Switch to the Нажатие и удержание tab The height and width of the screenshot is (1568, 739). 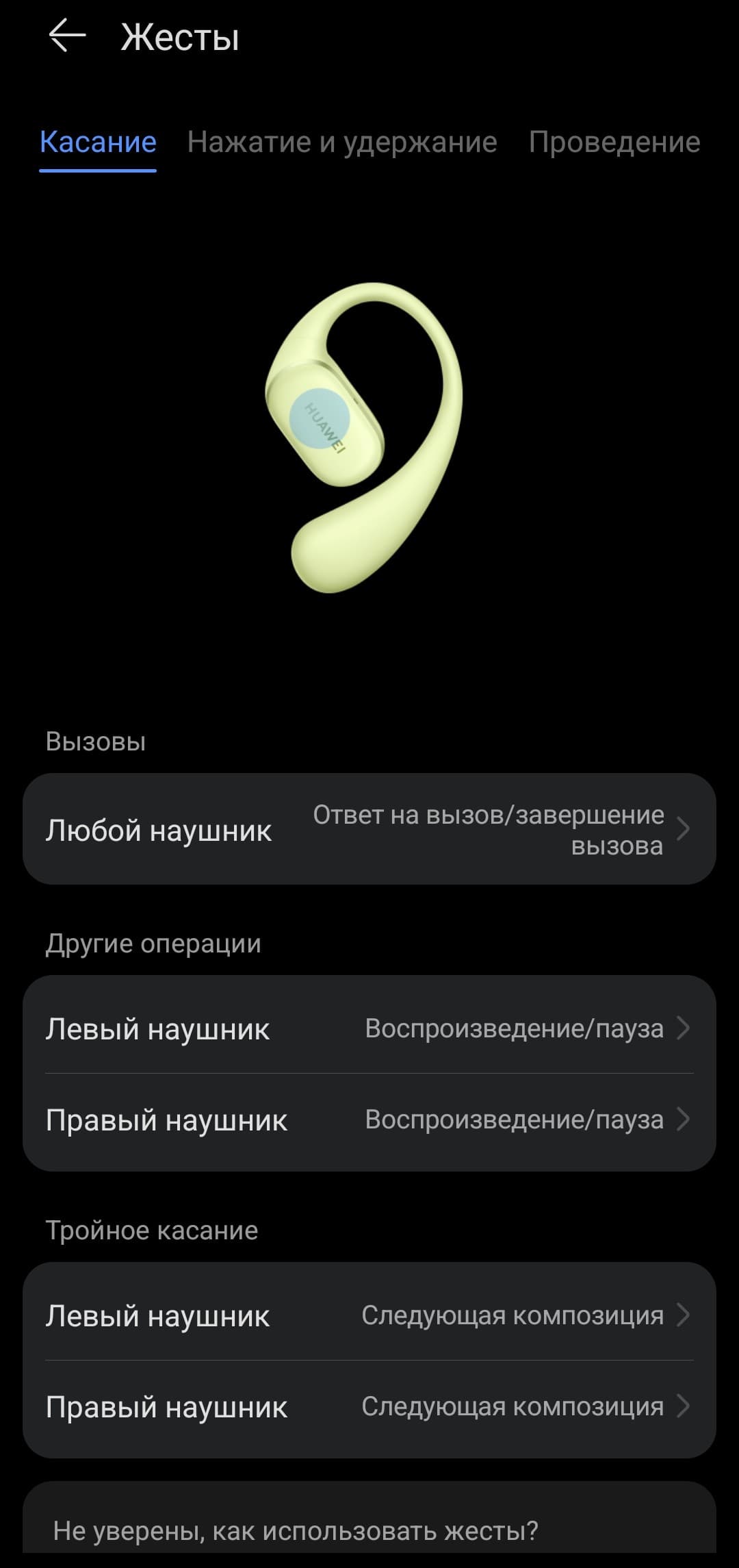(342, 142)
